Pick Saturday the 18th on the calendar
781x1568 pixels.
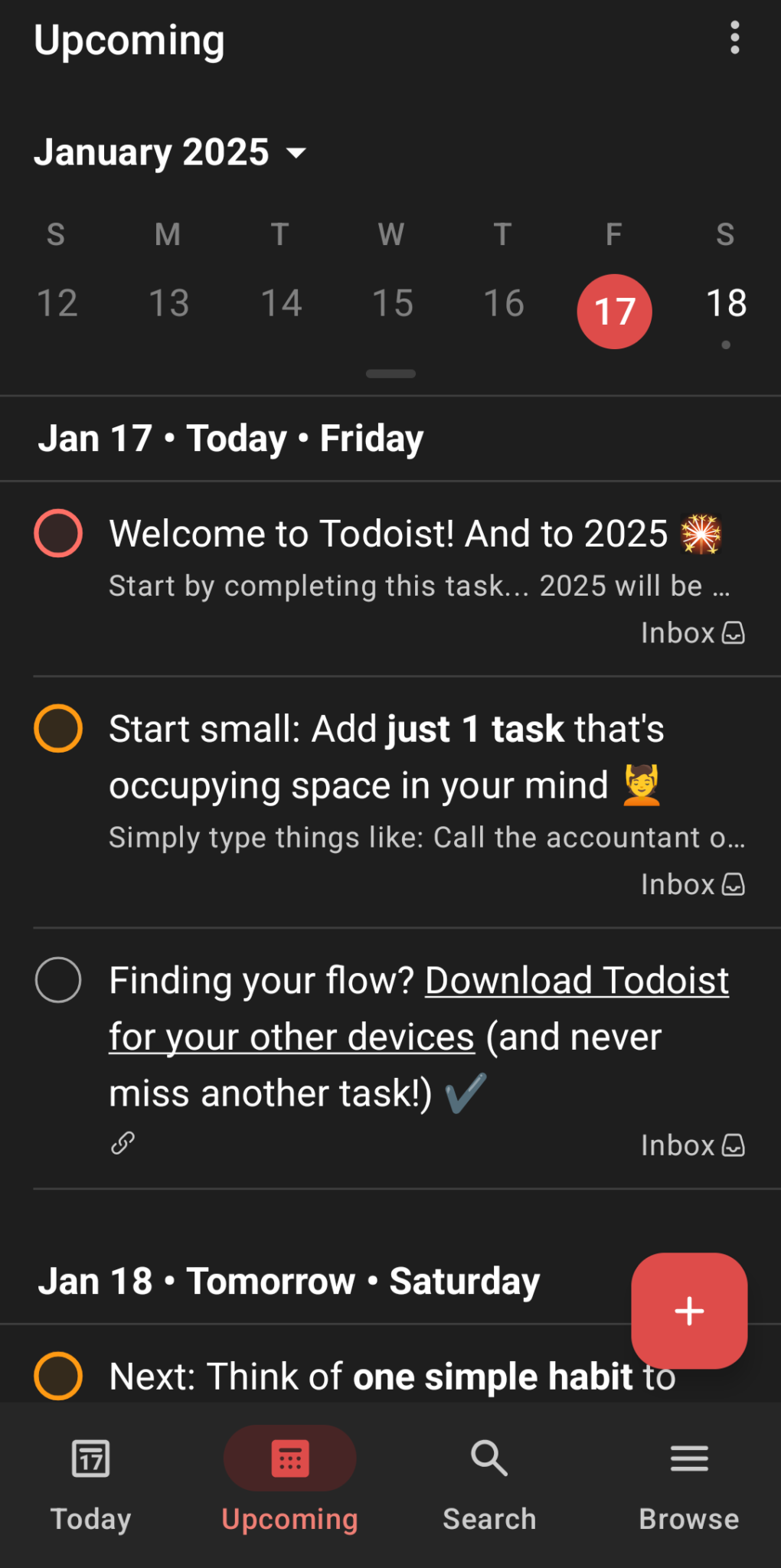pos(725,302)
